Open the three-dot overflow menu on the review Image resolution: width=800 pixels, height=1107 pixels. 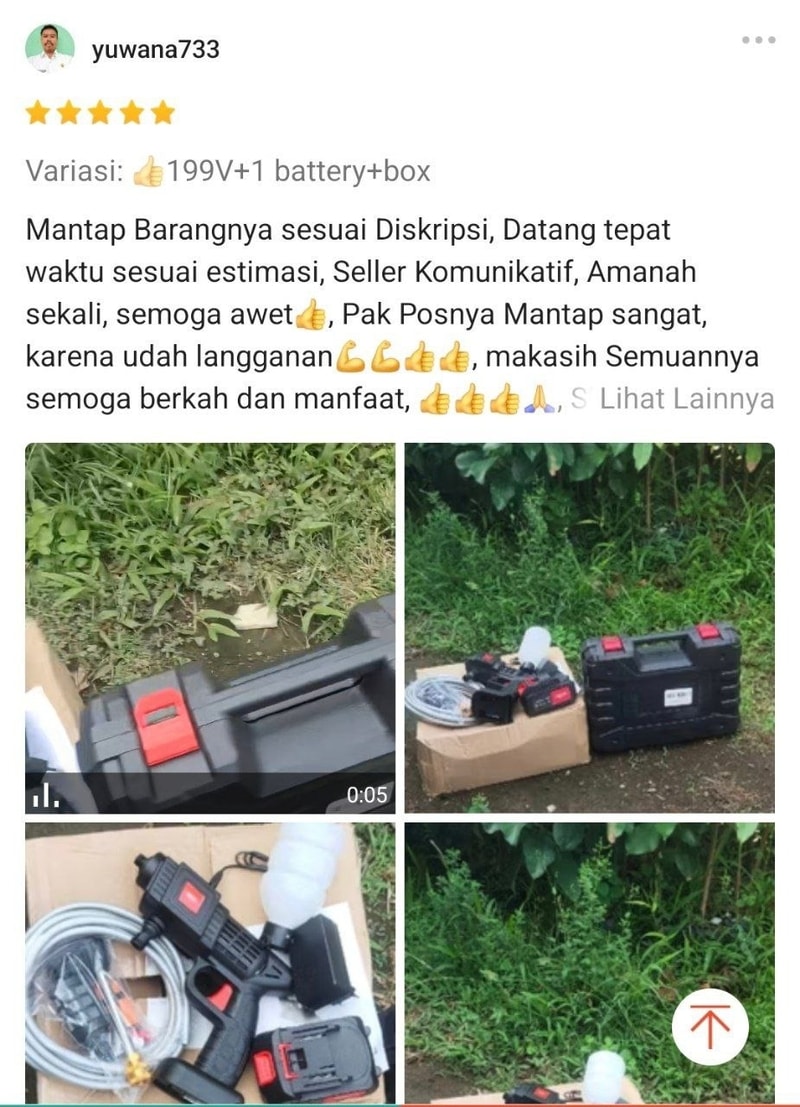(x=758, y=40)
